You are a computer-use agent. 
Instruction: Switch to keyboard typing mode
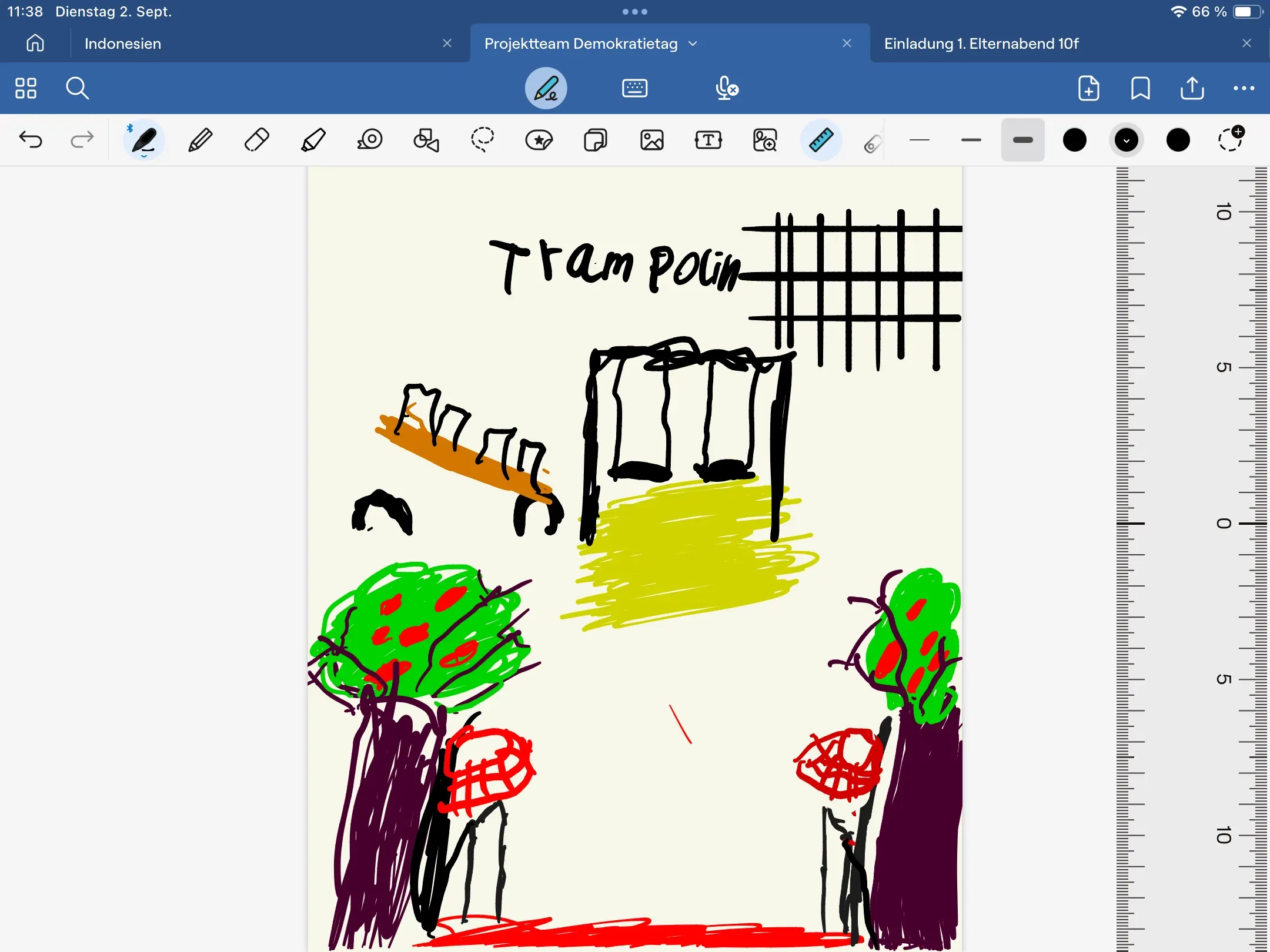coord(634,89)
